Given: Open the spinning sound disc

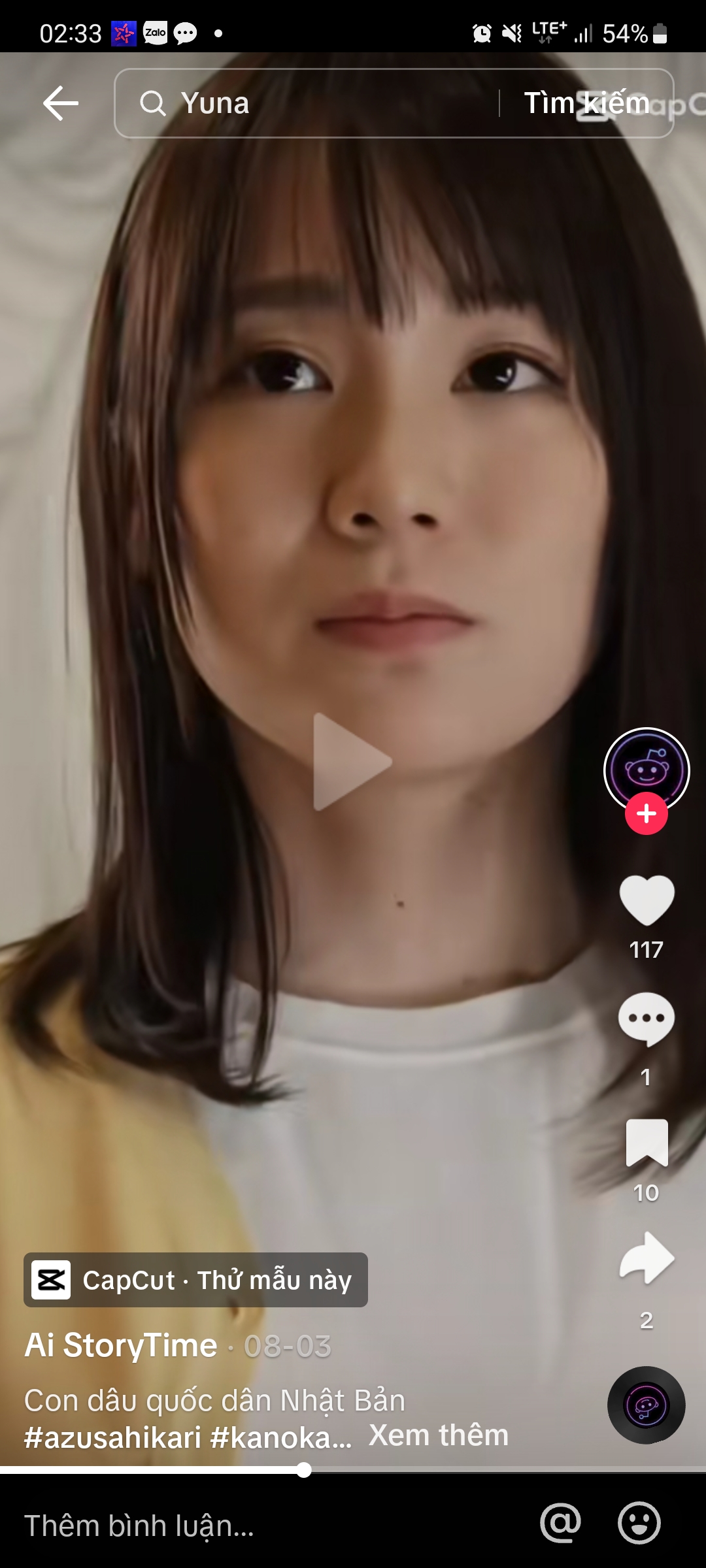Looking at the screenshot, I should [x=647, y=1405].
